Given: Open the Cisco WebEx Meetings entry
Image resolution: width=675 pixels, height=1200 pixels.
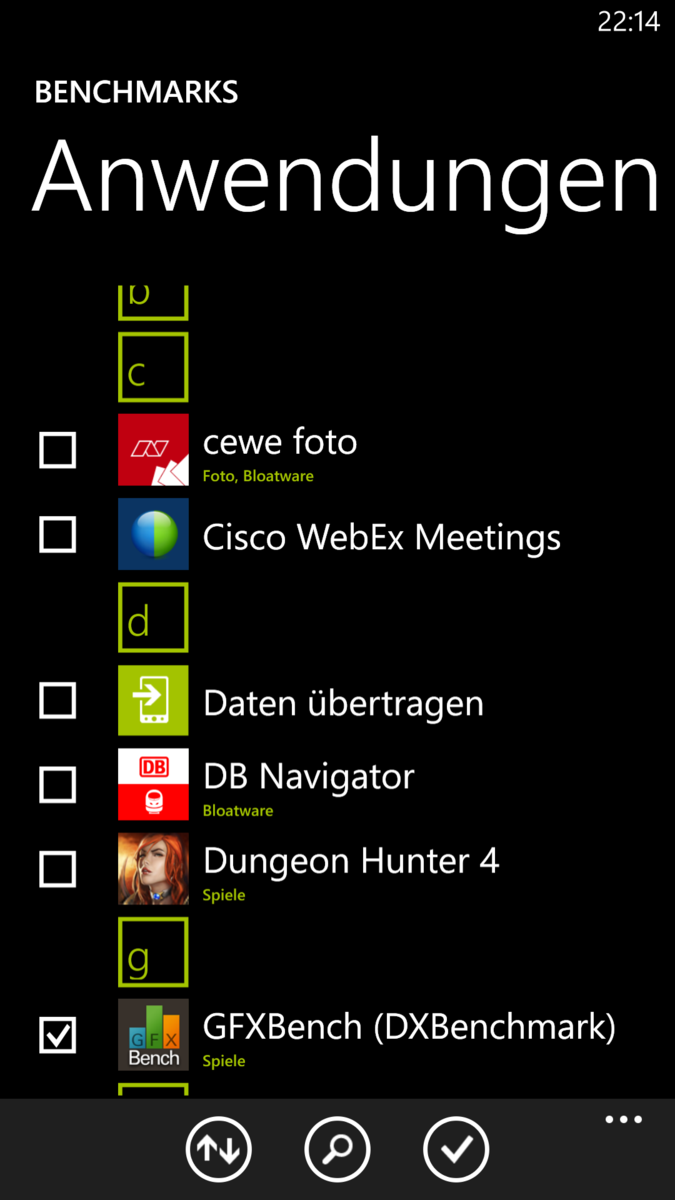Looking at the screenshot, I should pyautogui.click(x=381, y=537).
